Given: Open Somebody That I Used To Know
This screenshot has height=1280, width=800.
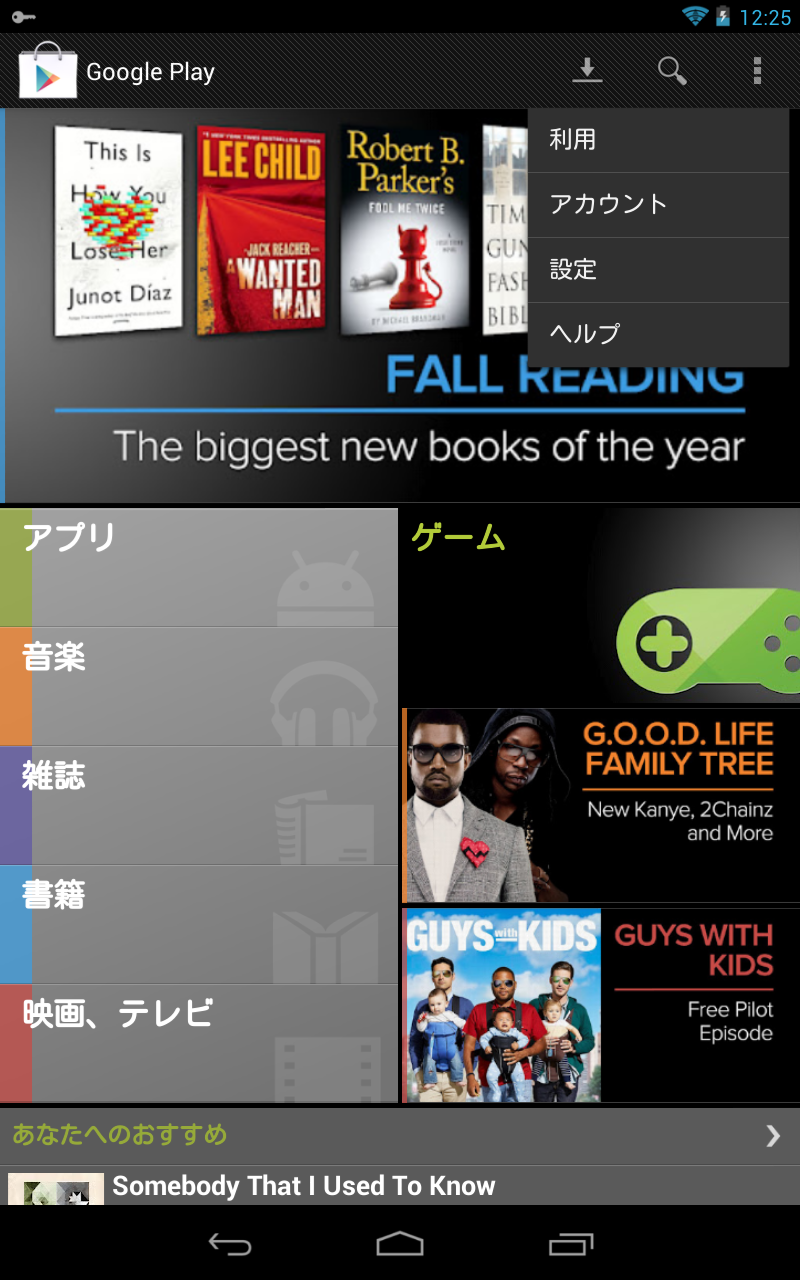Looking at the screenshot, I should [303, 1186].
